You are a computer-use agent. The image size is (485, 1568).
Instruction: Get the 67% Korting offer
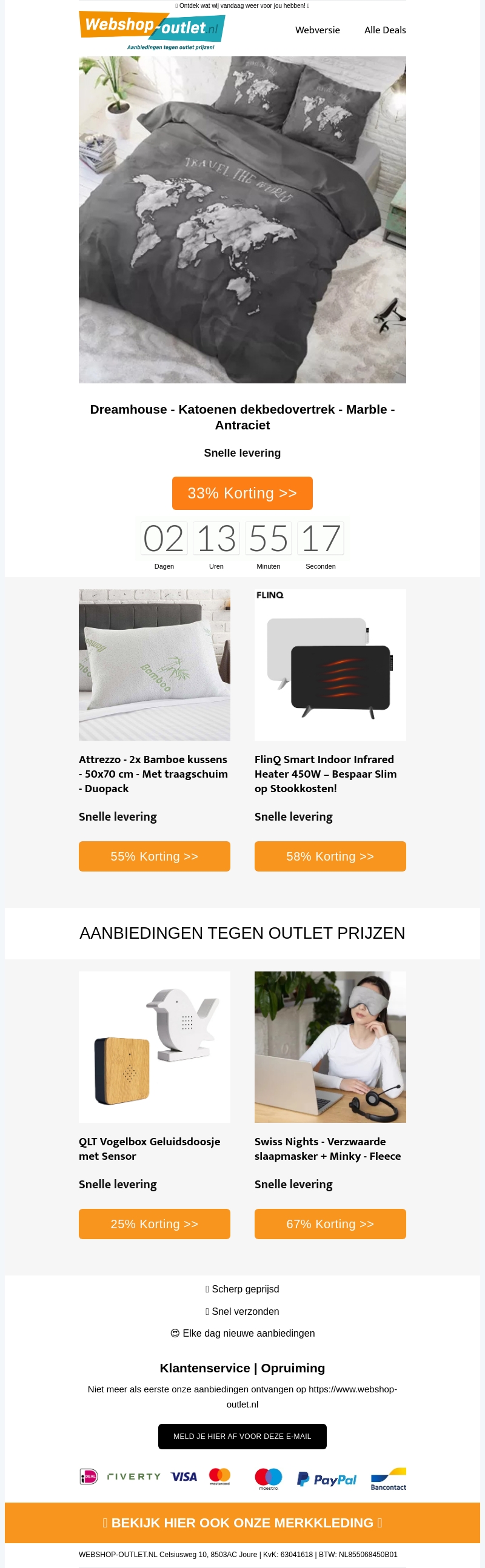pyautogui.click(x=330, y=1224)
